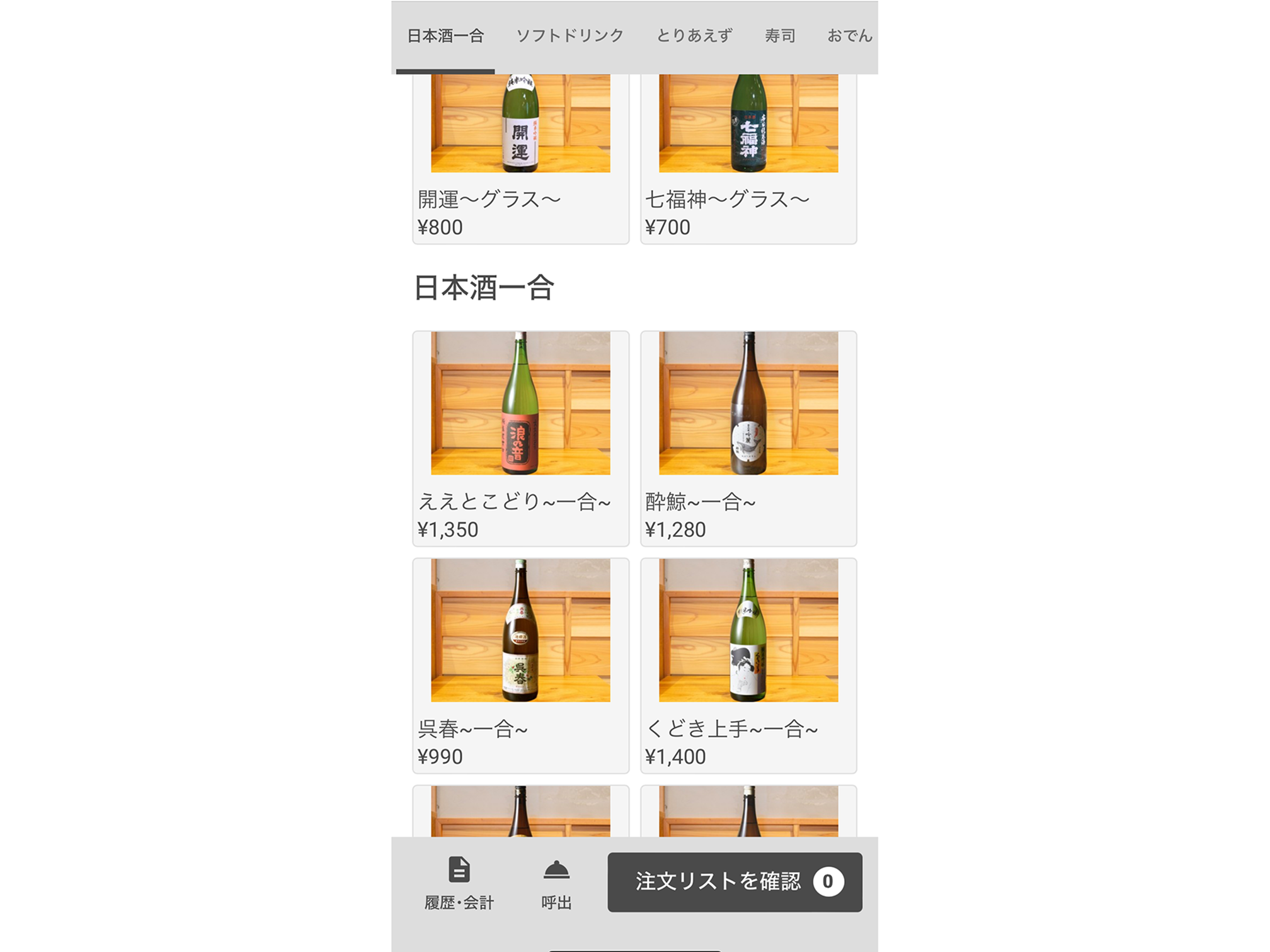This screenshot has height=952, width=1270.
Task: Select the とりあえず tab
Action: tap(694, 36)
